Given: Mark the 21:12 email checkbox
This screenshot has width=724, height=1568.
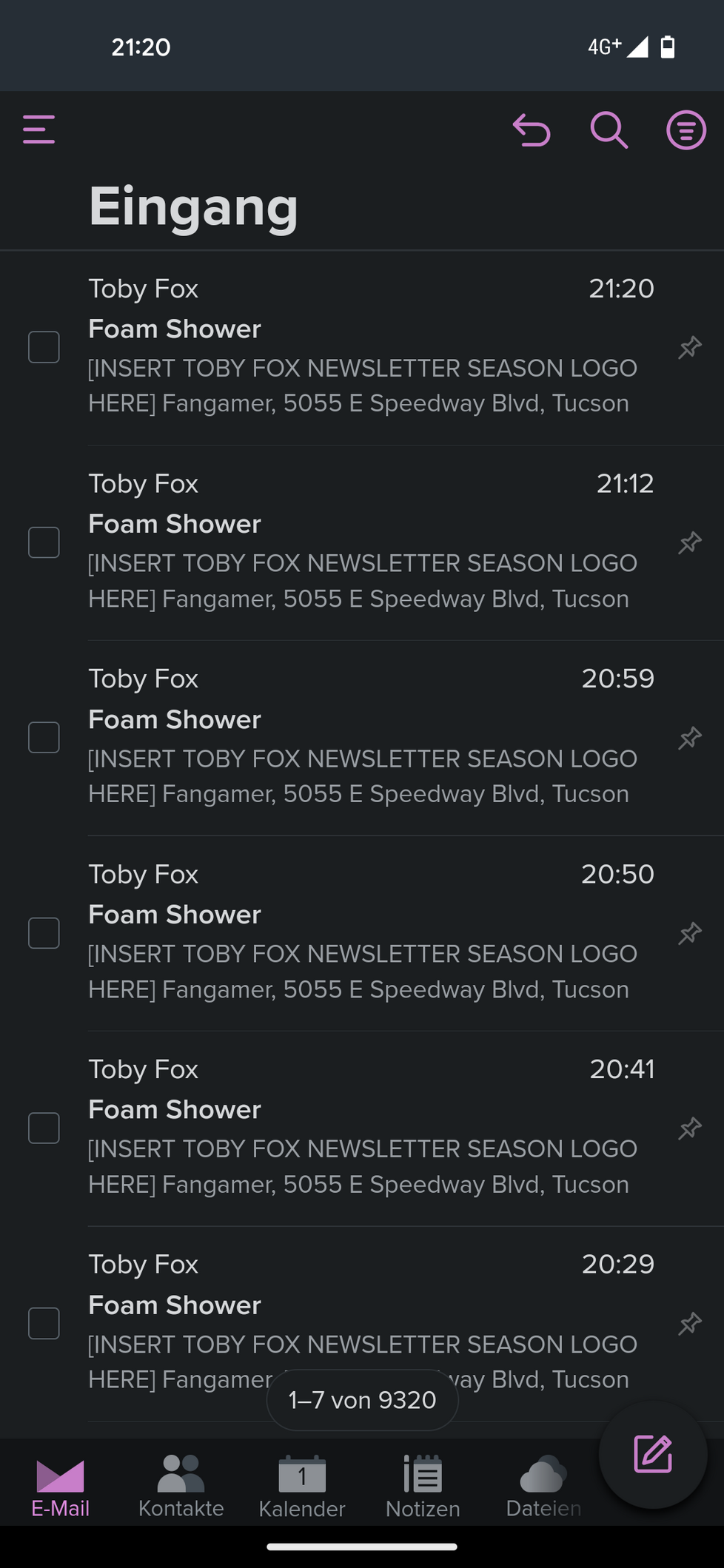Looking at the screenshot, I should tap(44, 542).
